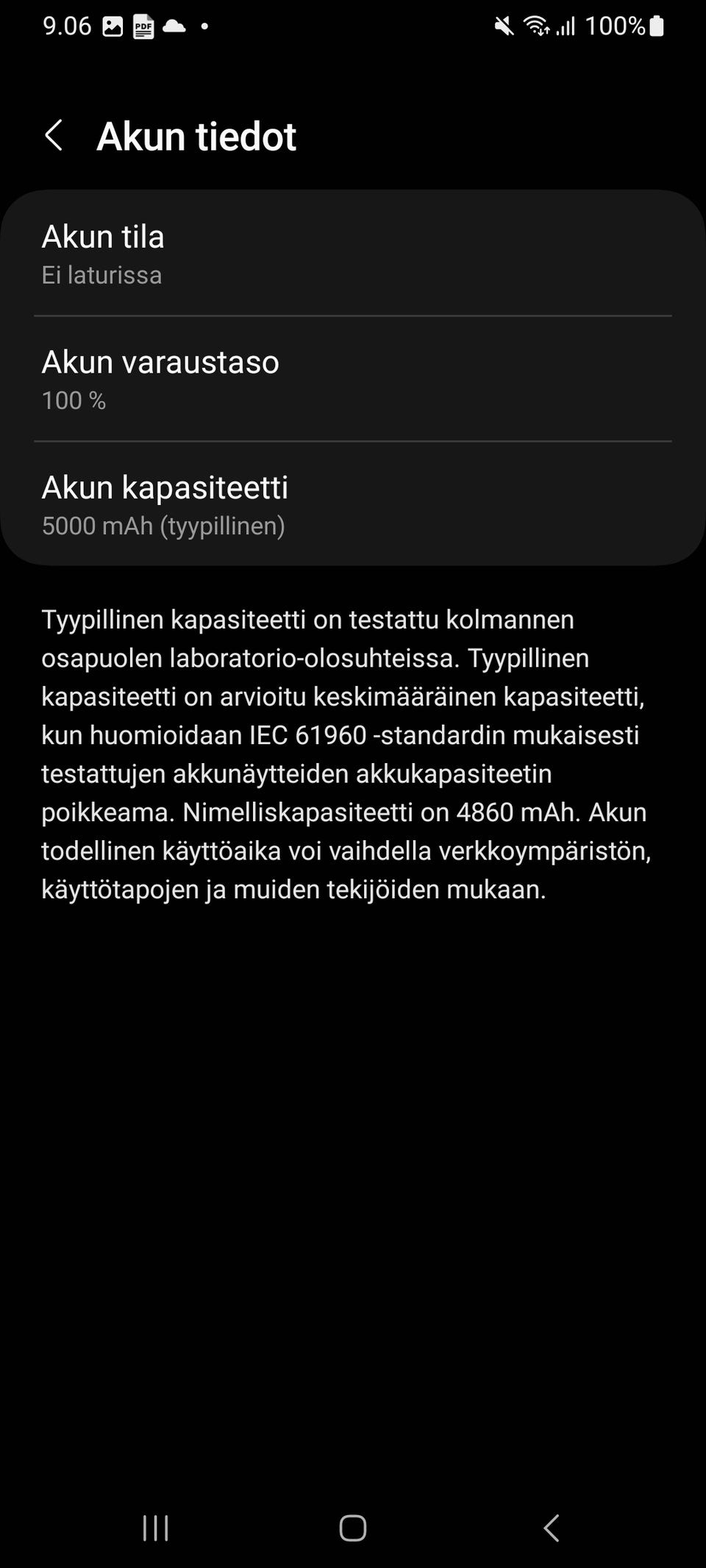Tap the muted sound status icon

[503, 26]
